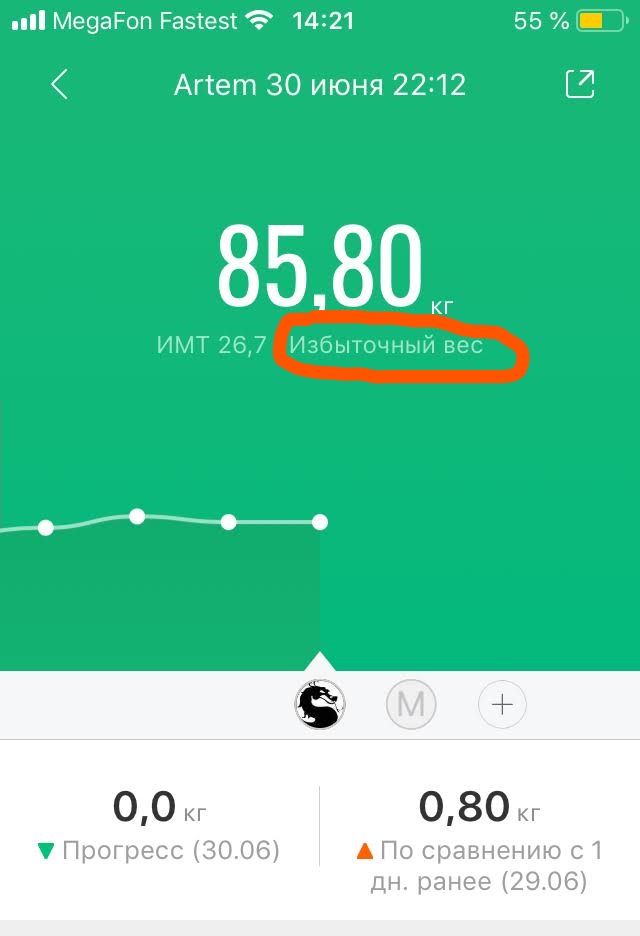Select the last data point on chart
The image size is (640, 936).
click(x=319, y=522)
